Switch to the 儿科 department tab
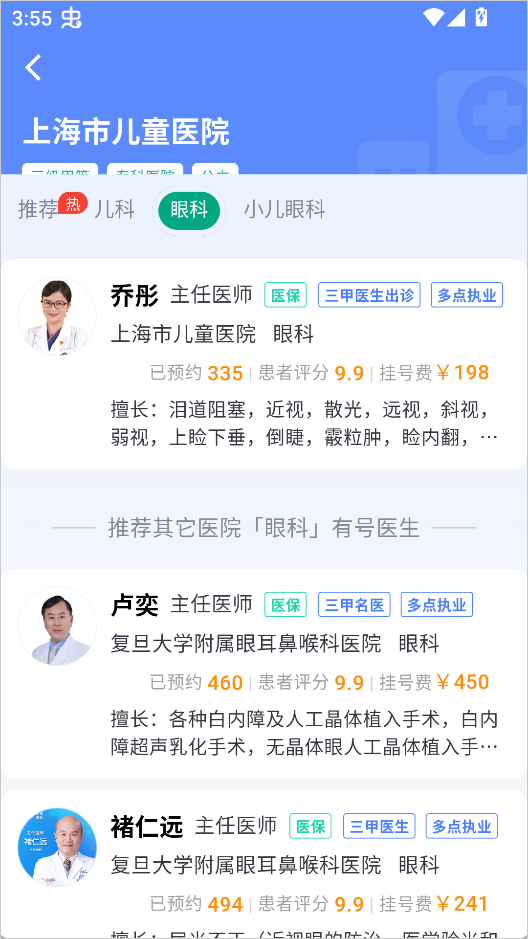This screenshot has height=939, width=528. (x=115, y=210)
